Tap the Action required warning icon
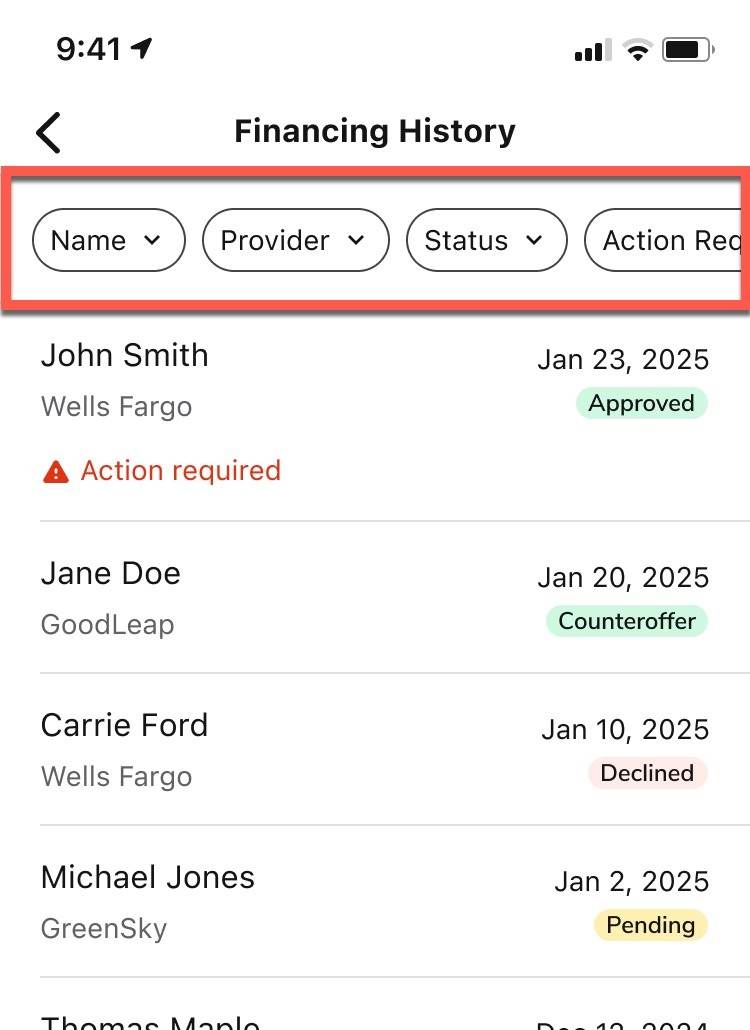 click(56, 470)
